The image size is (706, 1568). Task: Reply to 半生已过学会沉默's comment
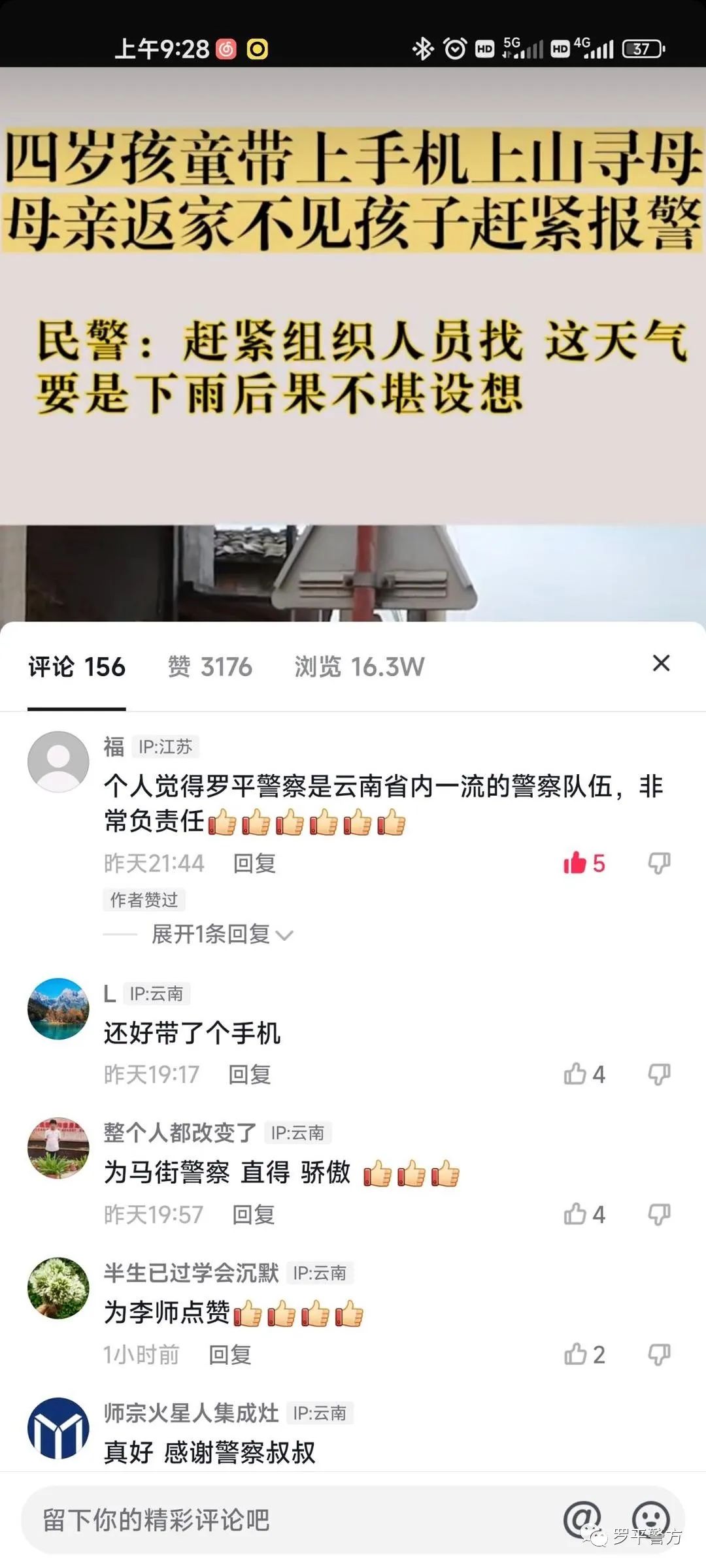coord(229,1355)
